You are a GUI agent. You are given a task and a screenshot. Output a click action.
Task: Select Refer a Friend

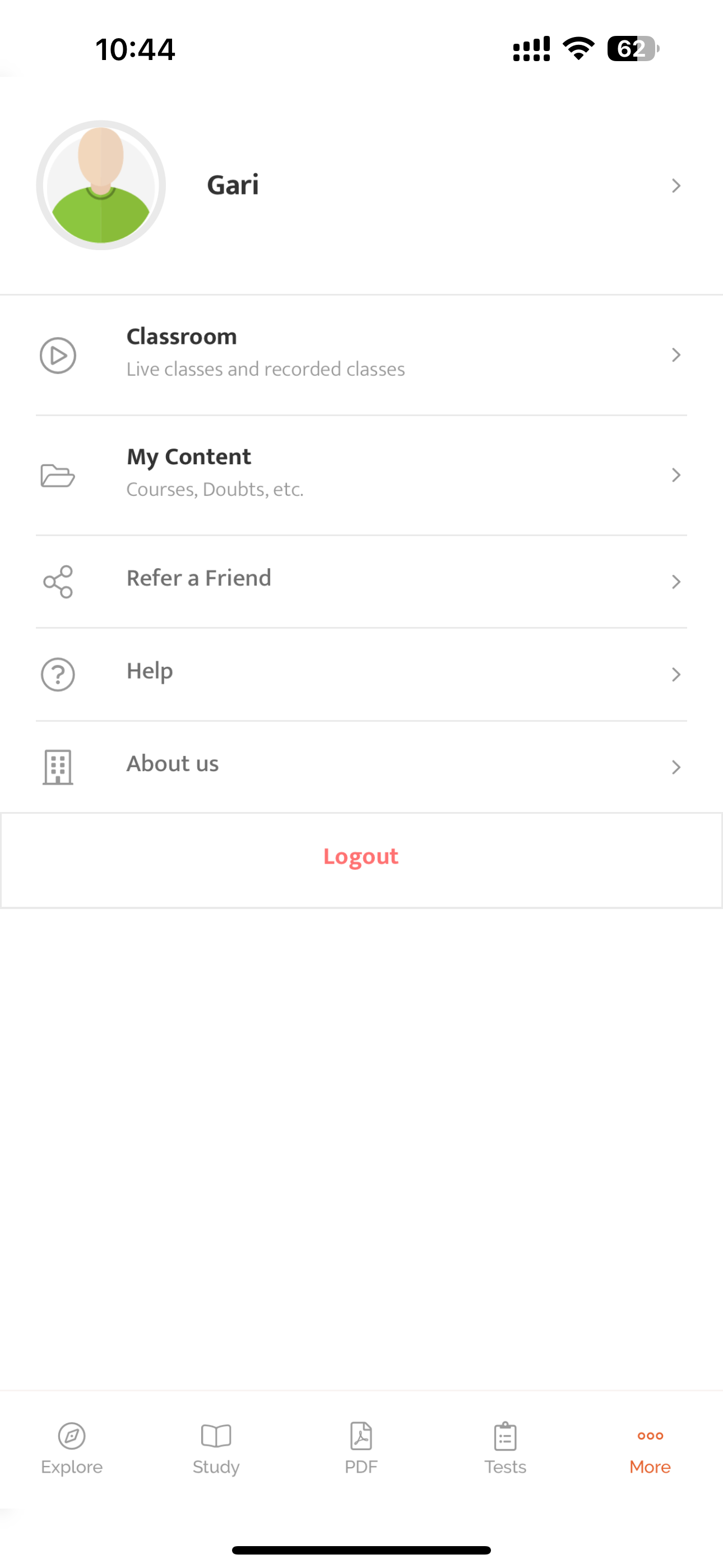361,580
